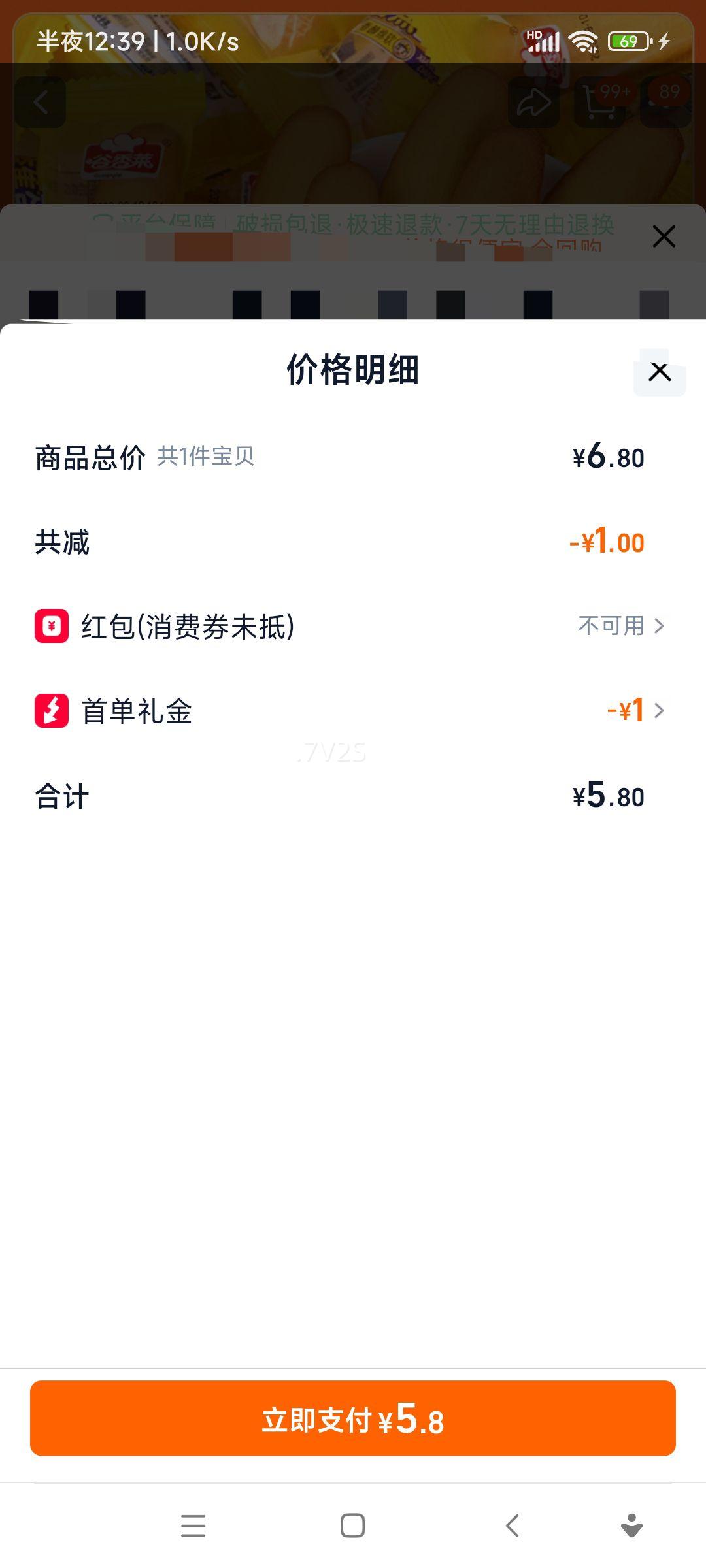
Task: Open the recent apps menu button
Action: [193, 1526]
